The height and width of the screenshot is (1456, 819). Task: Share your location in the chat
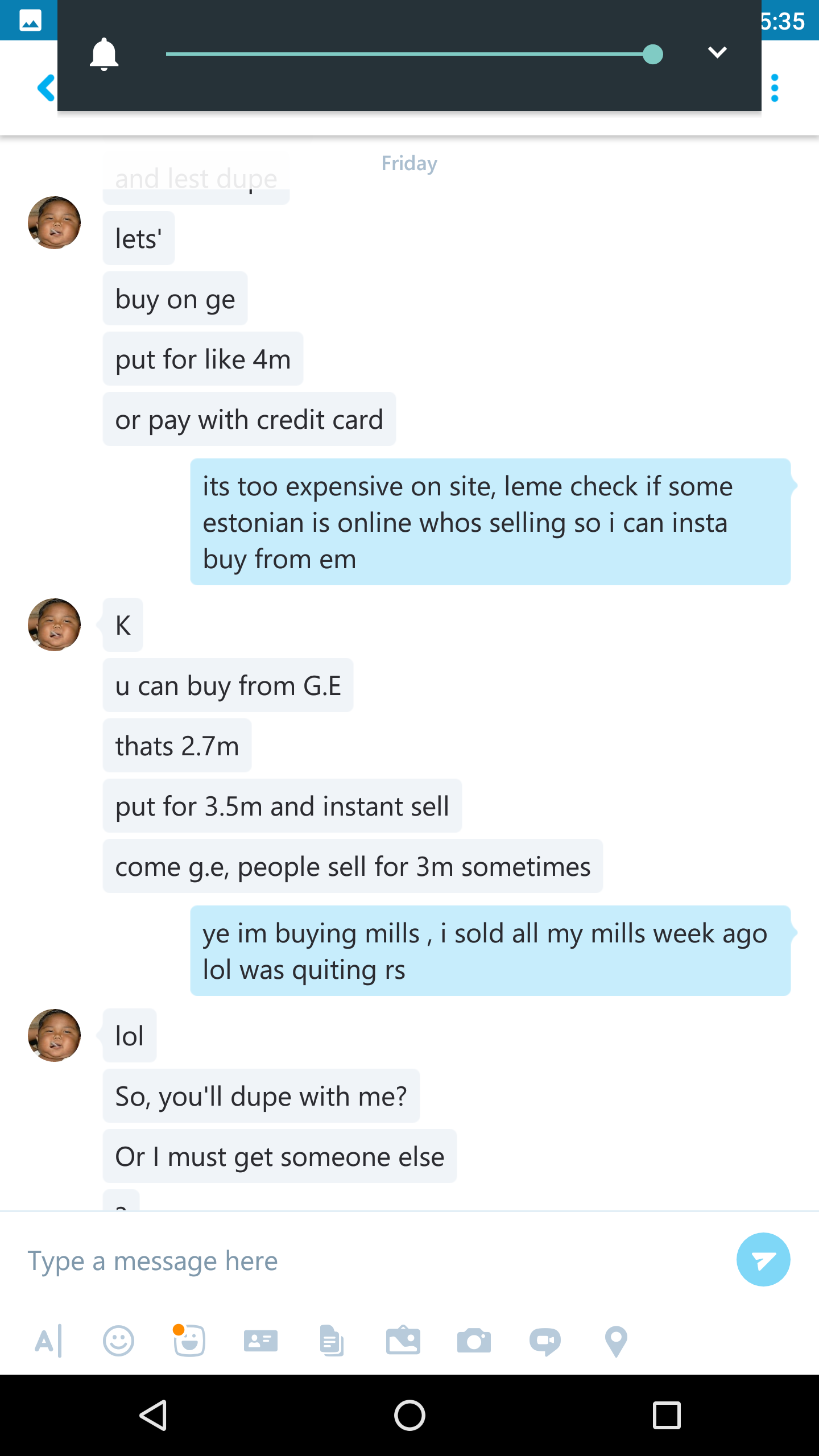[x=616, y=1342]
